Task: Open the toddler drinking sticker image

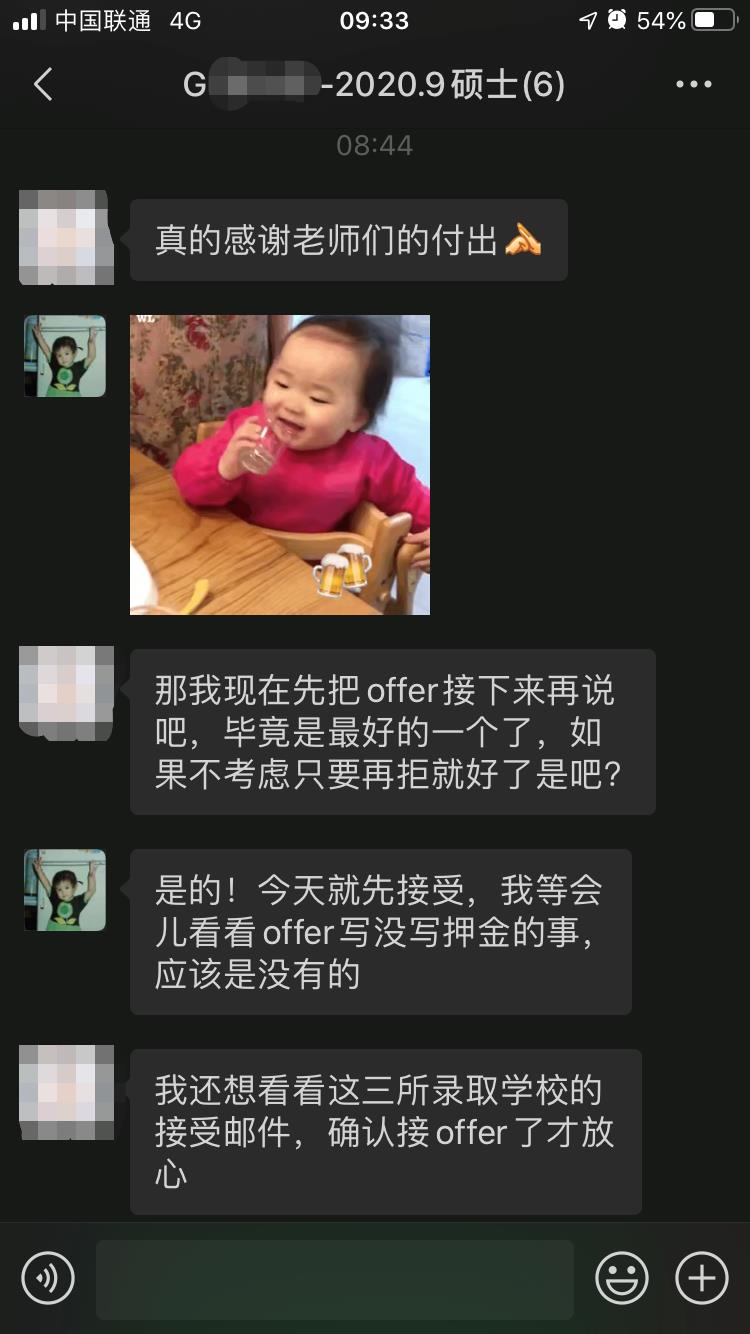Action: click(280, 464)
